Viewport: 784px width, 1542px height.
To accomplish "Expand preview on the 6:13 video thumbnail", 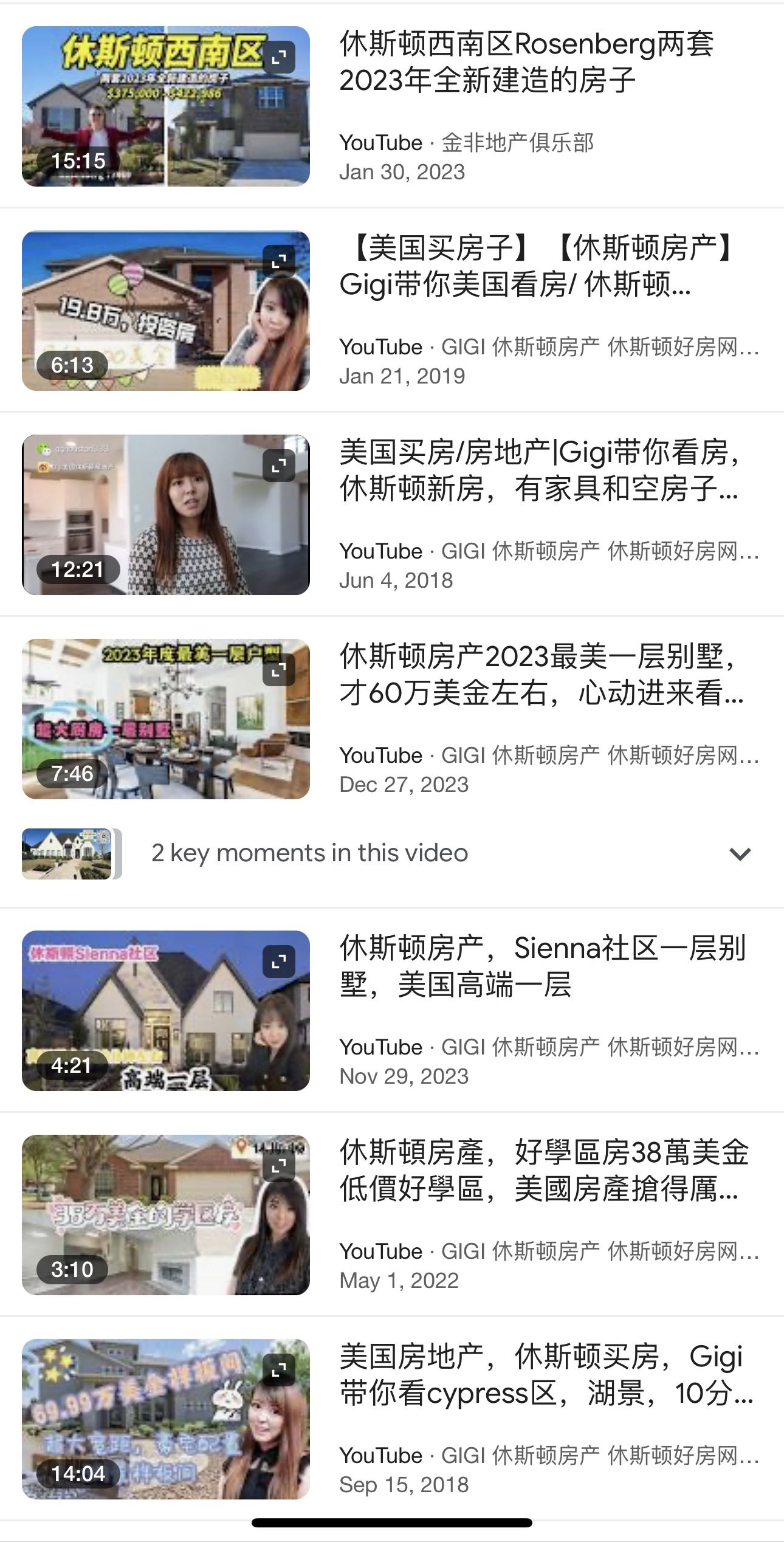I will [279, 262].
